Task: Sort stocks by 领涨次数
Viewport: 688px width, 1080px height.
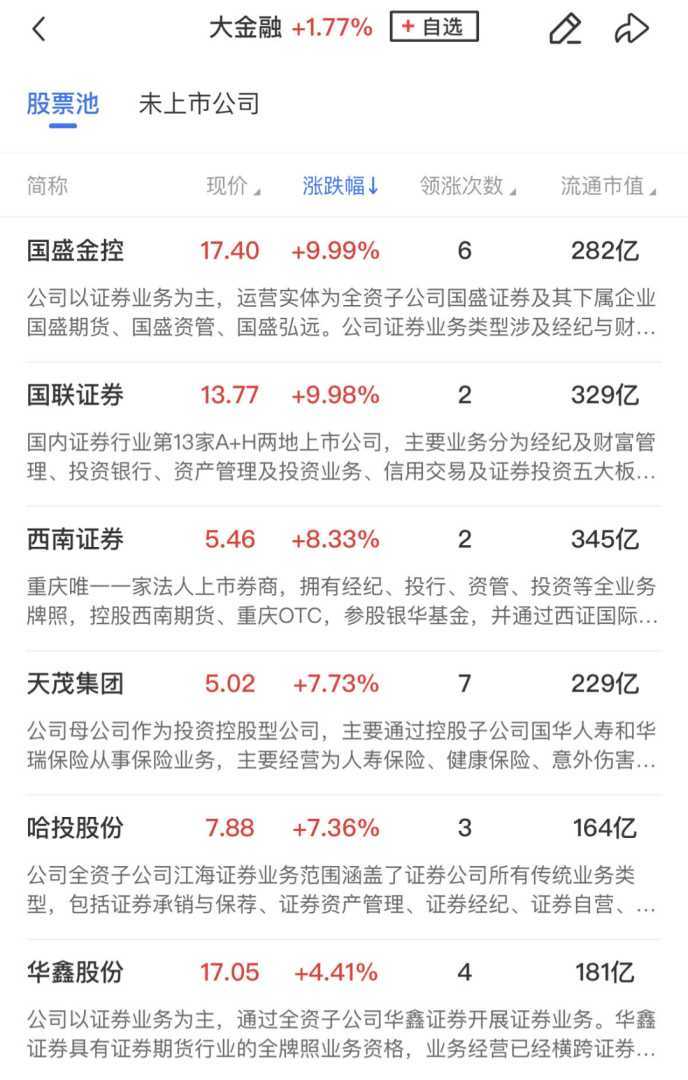Action: (467, 186)
